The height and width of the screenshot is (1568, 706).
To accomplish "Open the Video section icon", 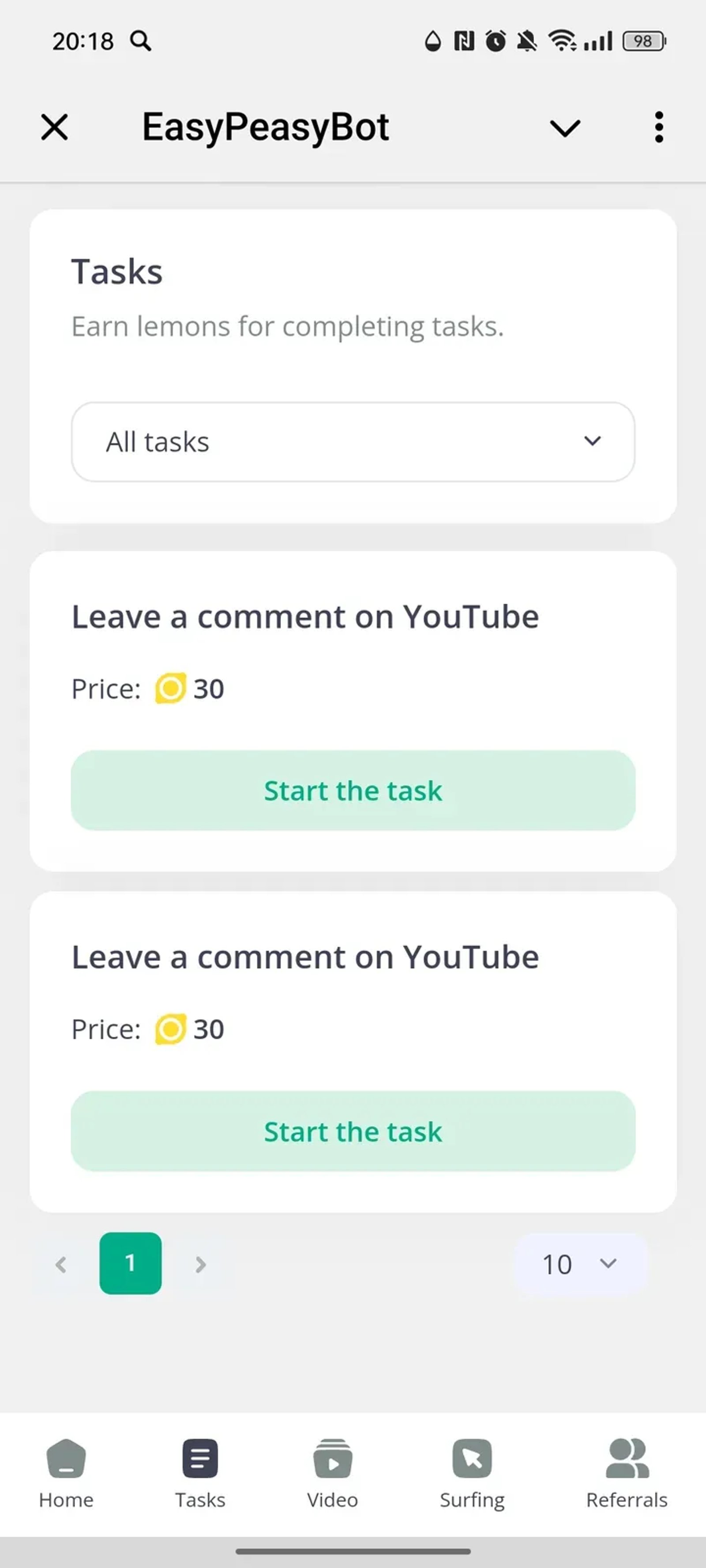I will (x=331, y=1459).
